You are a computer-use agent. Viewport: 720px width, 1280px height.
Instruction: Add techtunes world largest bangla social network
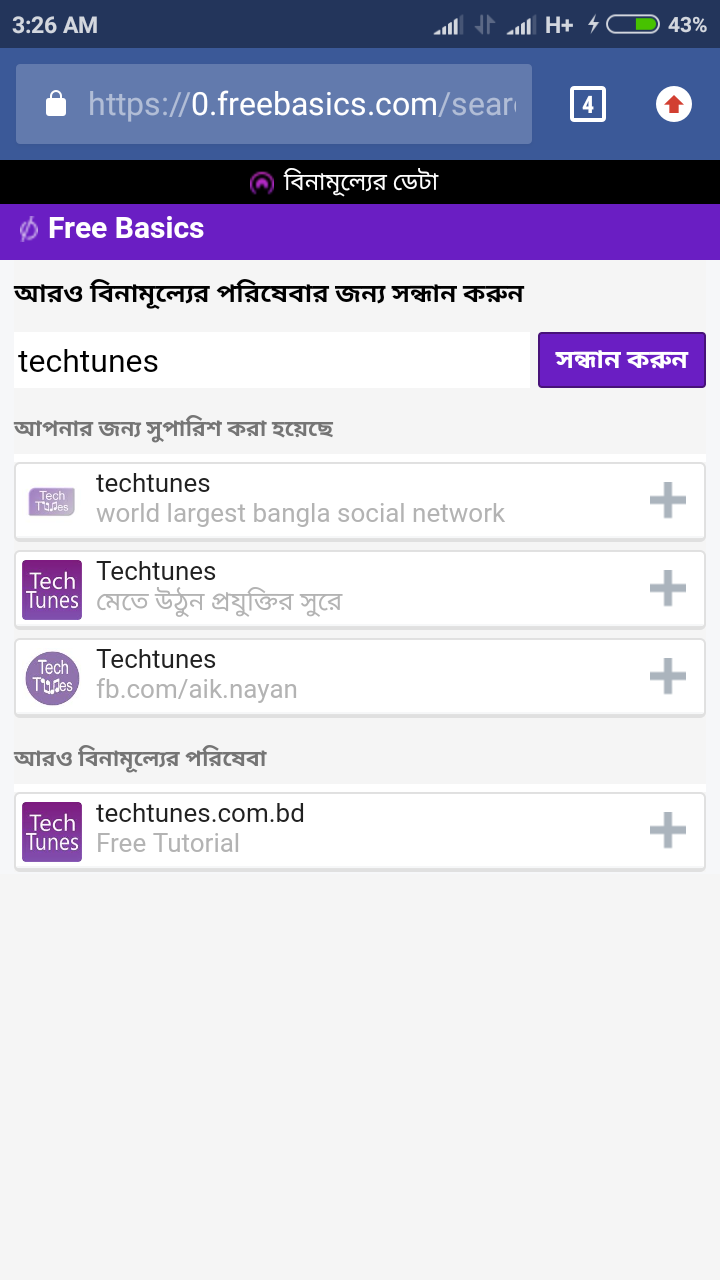pyautogui.click(x=667, y=500)
